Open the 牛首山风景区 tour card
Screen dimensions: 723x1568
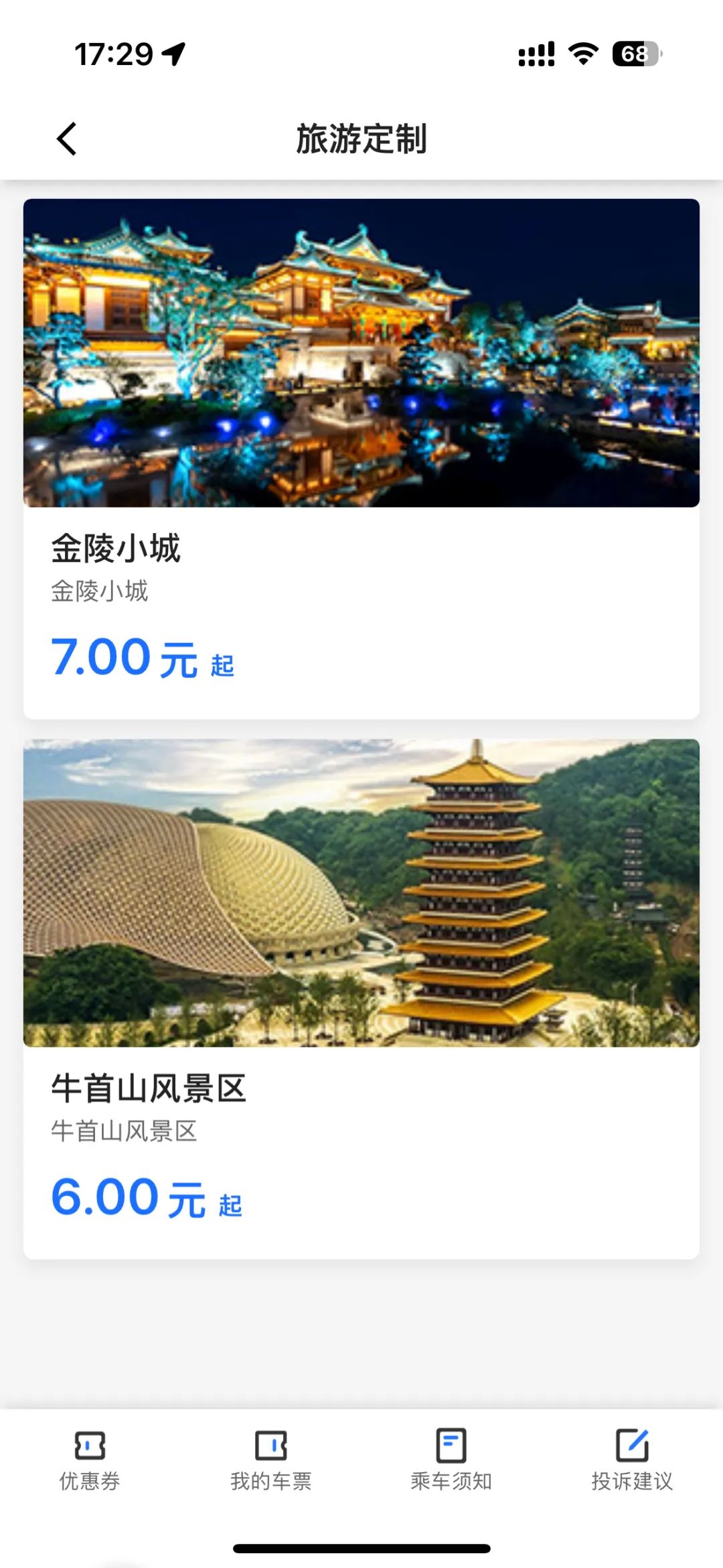pos(361,998)
